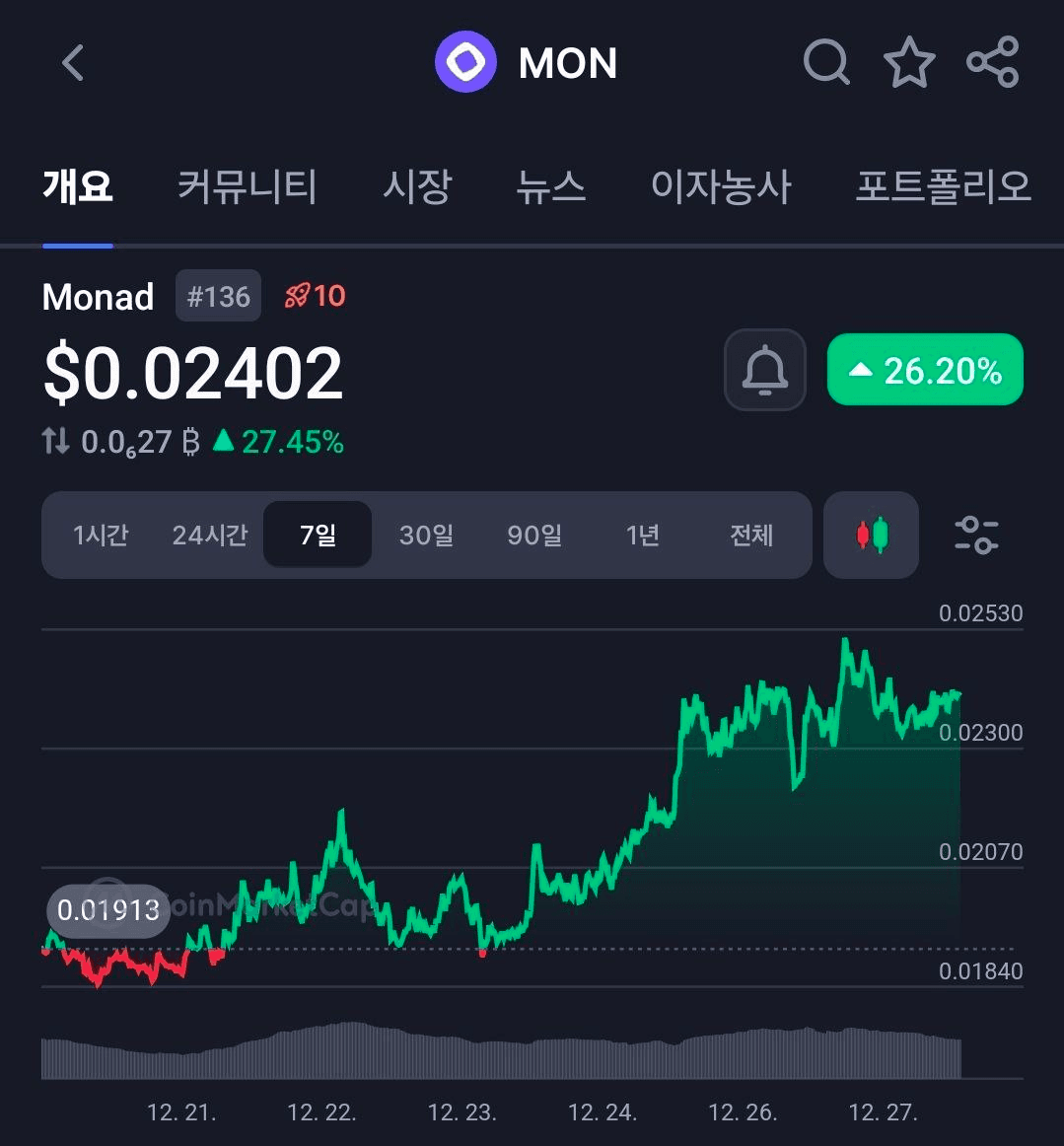The width and height of the screenshot is (1064, 1146).
Task: Select the 1시간 chart range
Action: coord(101,536)
